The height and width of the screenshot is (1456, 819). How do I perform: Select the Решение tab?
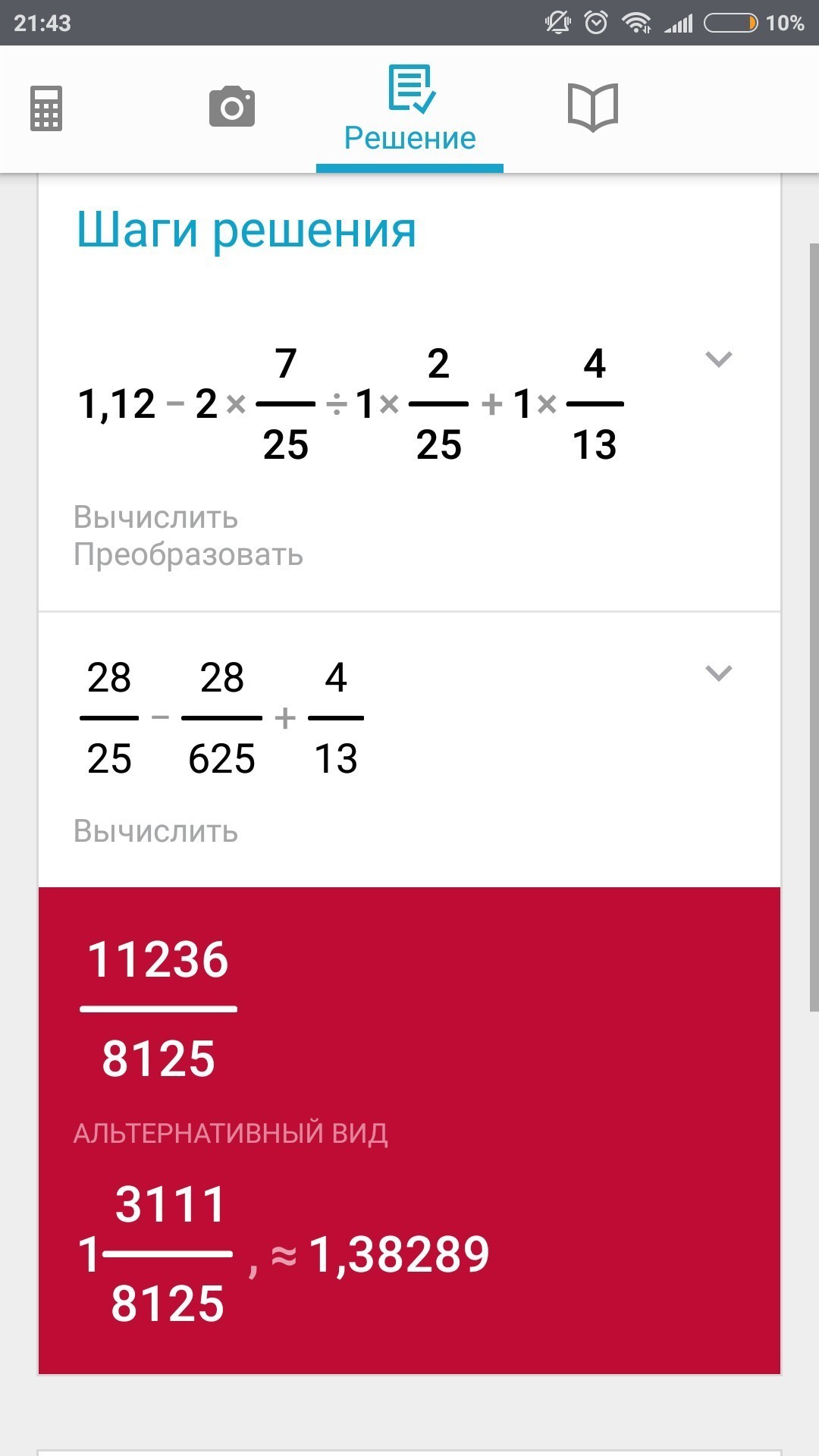409,110
